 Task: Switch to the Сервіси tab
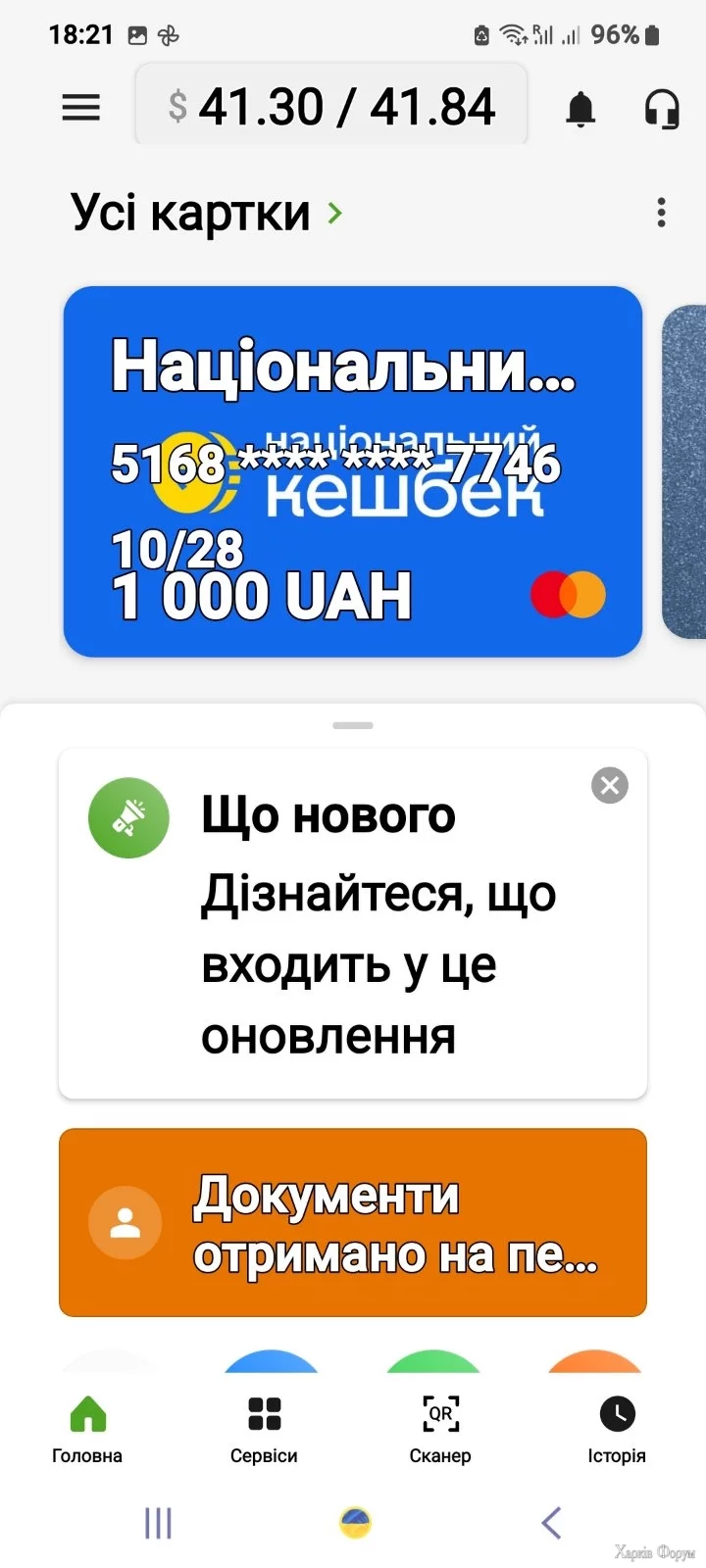(264, 1429)
